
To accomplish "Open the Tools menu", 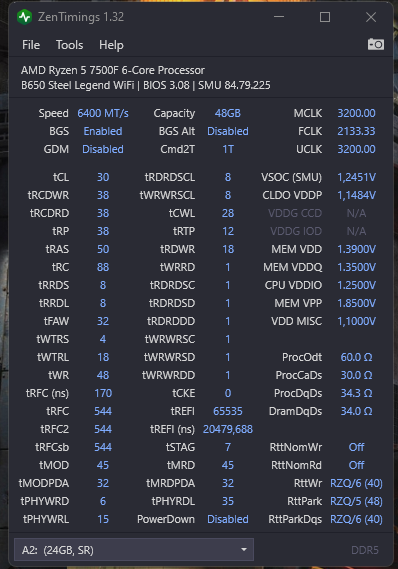I will point(69,45).
